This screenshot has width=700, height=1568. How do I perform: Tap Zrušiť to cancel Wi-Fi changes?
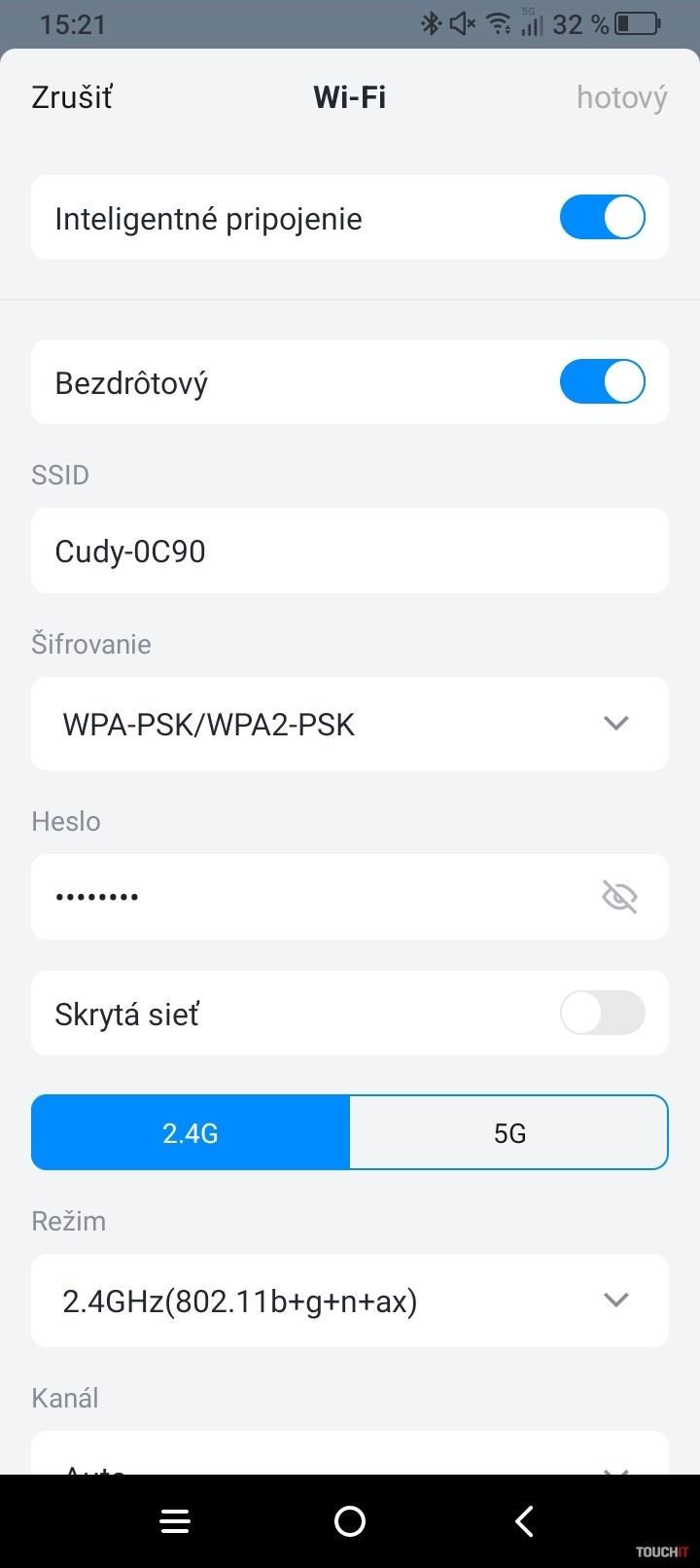(72, 97)
